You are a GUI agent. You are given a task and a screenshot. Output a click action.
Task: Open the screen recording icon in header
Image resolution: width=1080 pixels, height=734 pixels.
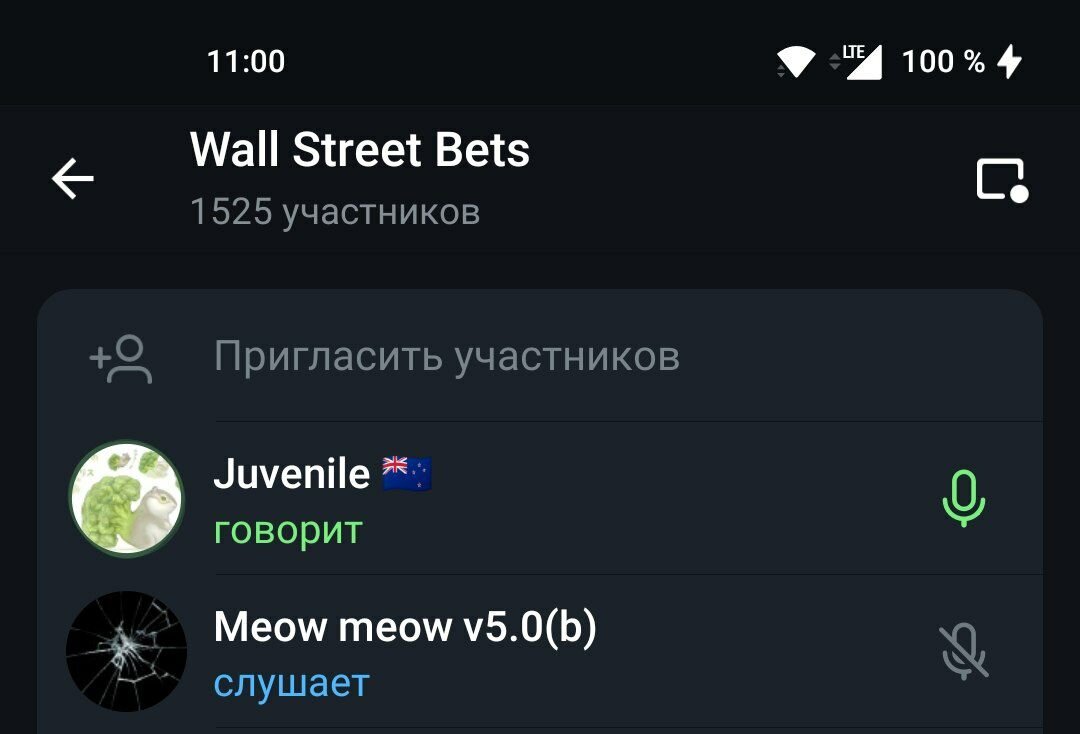1001,180
